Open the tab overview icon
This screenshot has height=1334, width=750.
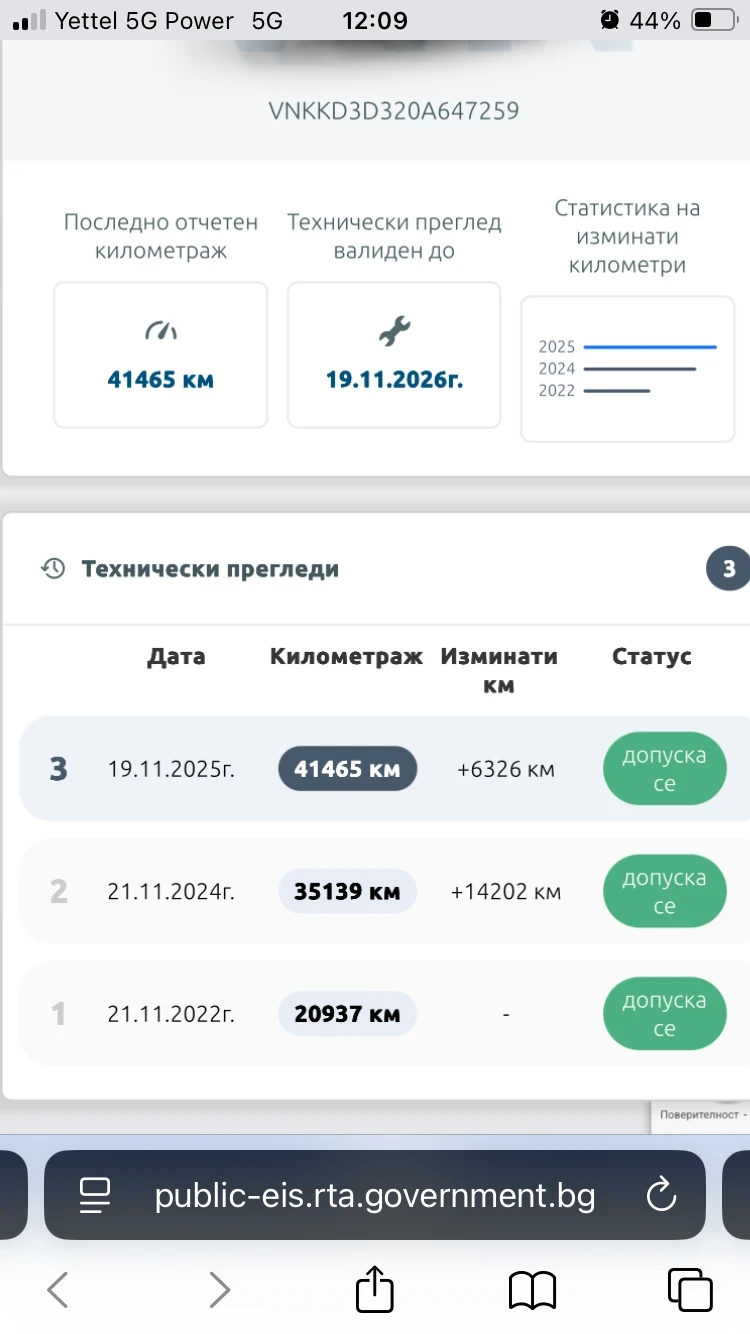pos(688,1289)
